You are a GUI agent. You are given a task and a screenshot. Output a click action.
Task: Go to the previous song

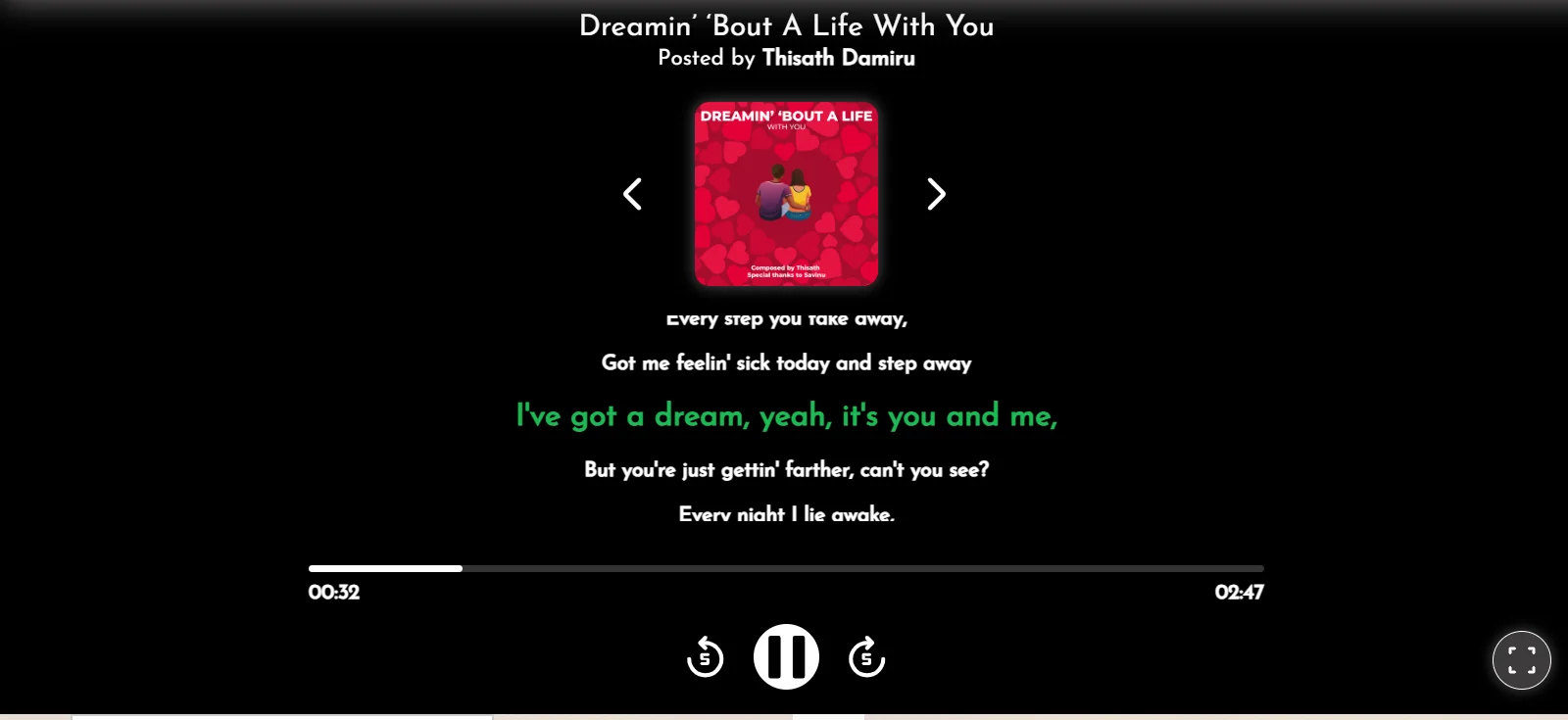[x=633, y=194]
